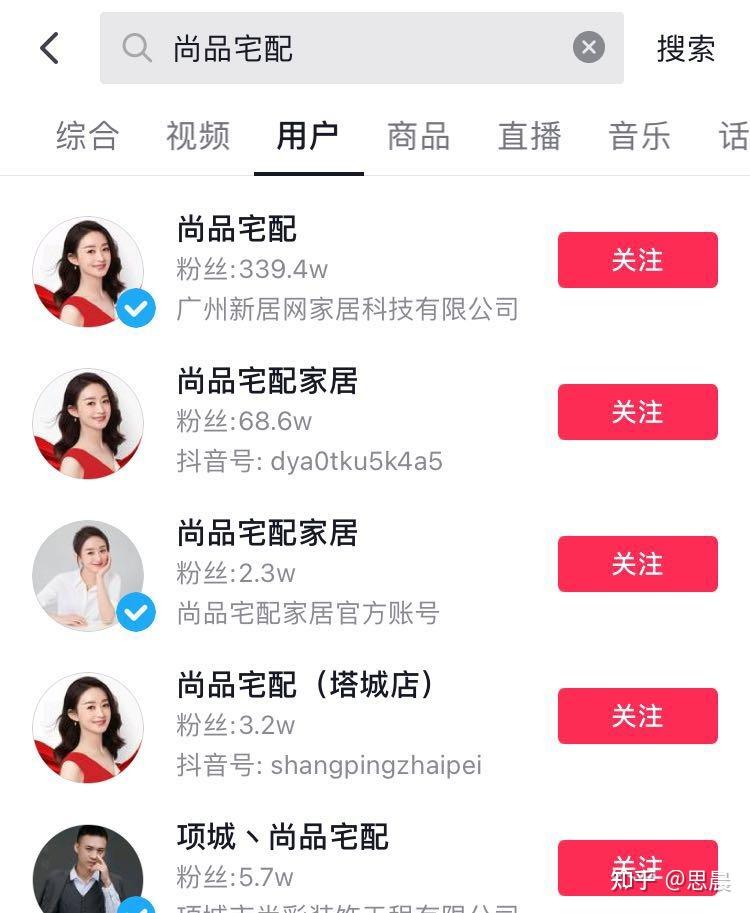The width and height of the screenshot is (750, 913).
Task: Switch to the 音乐 tab
Action: click(639, 136)
